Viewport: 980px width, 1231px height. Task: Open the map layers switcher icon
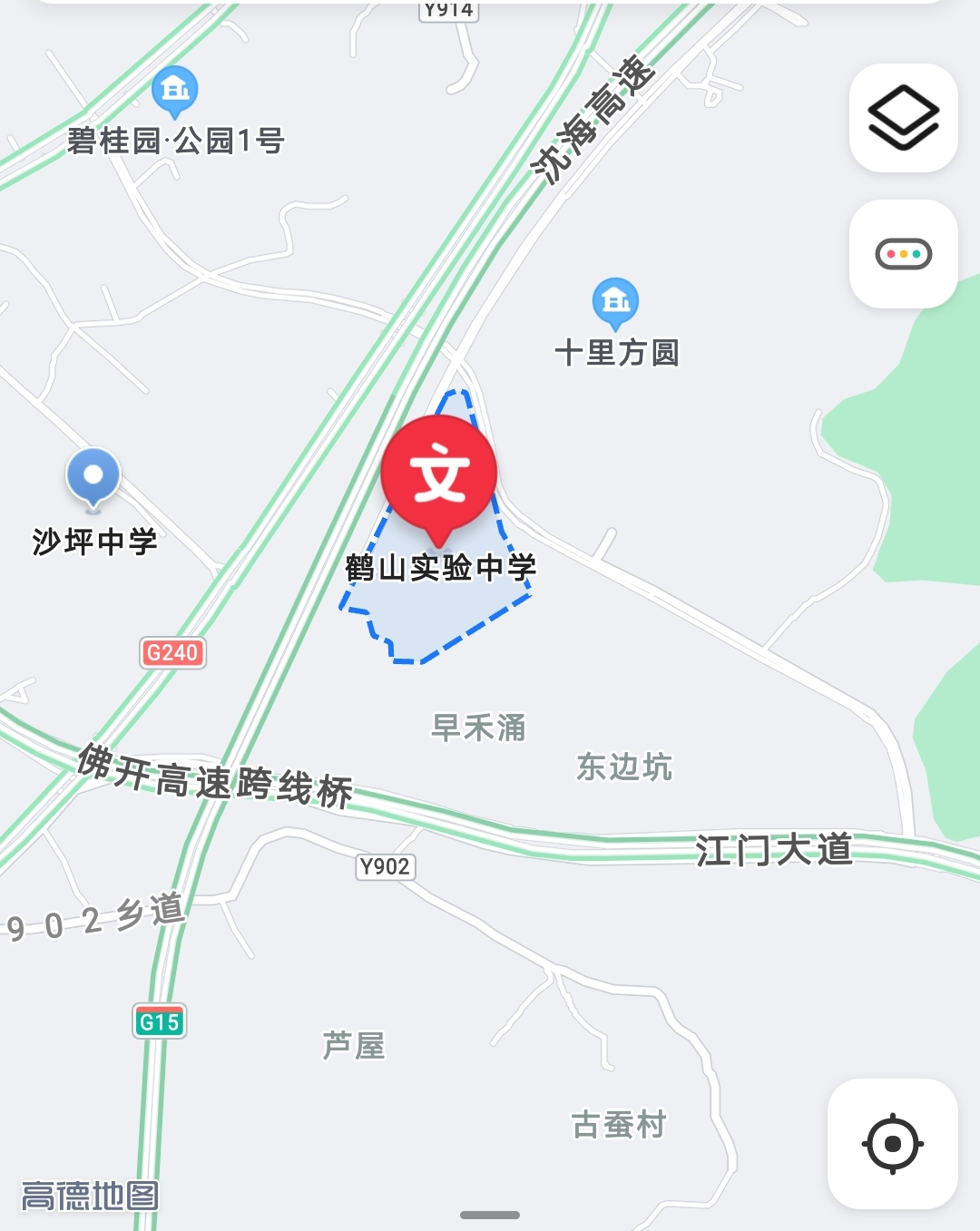(903, 120)
